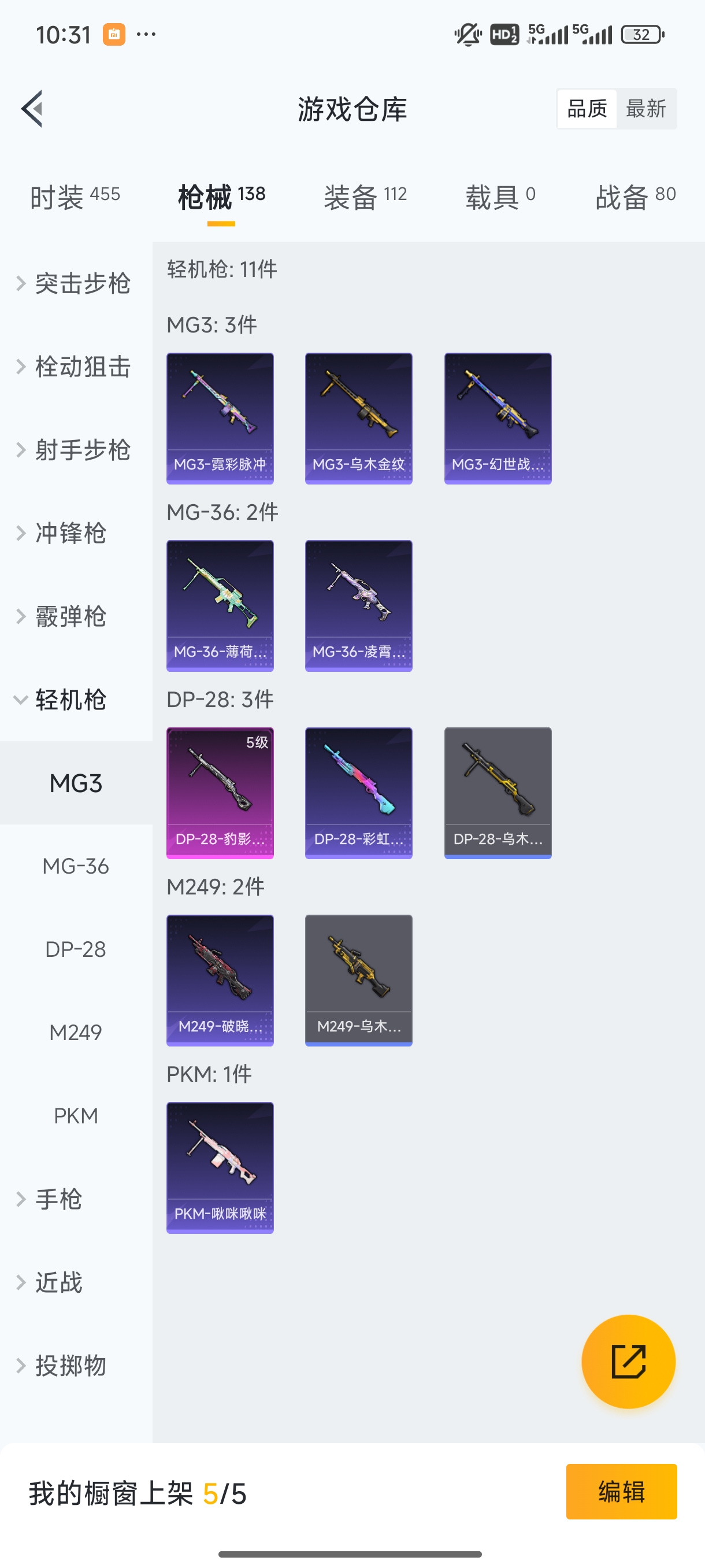Open the MG3-乌木金纹 skin
Image resolution: width=705 pixels, height=1568 pixels.
click(x=358, y=418)
